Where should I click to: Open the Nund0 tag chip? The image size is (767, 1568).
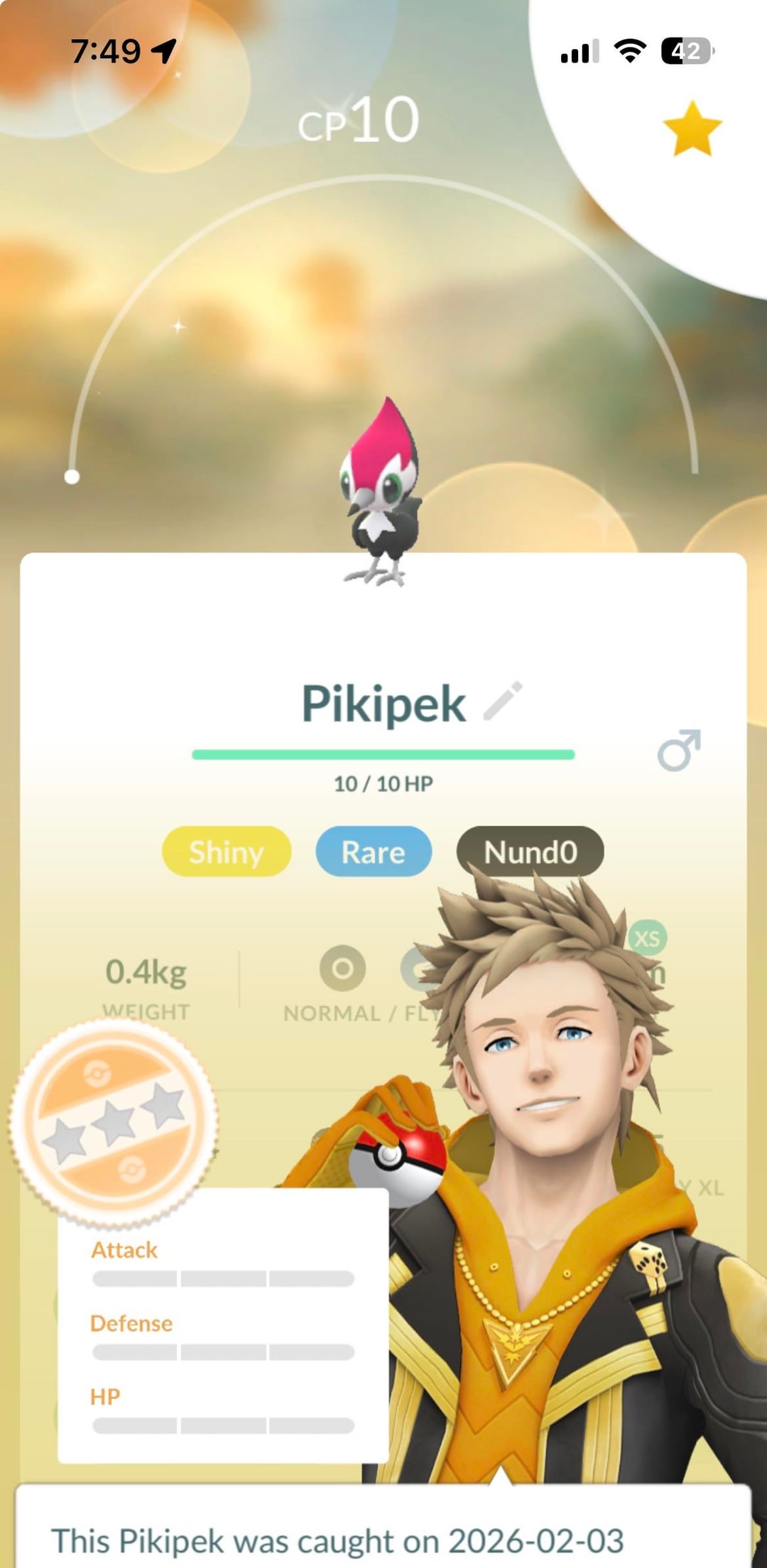point(530,851)
